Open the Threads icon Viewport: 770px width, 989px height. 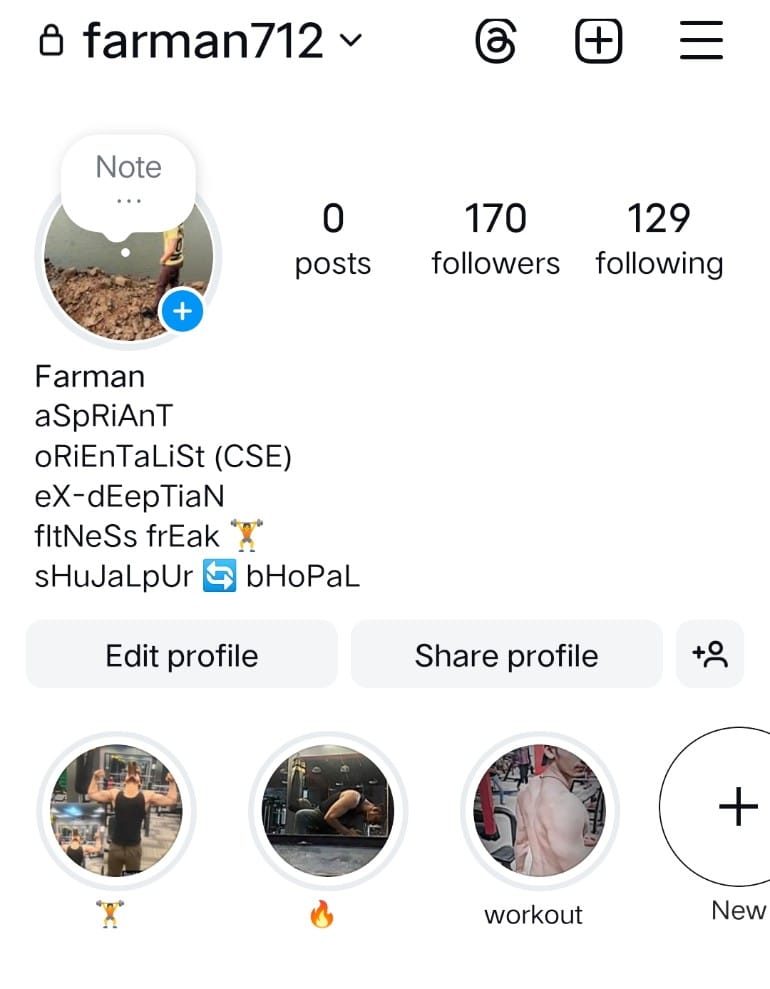click(x=496, y=42)
